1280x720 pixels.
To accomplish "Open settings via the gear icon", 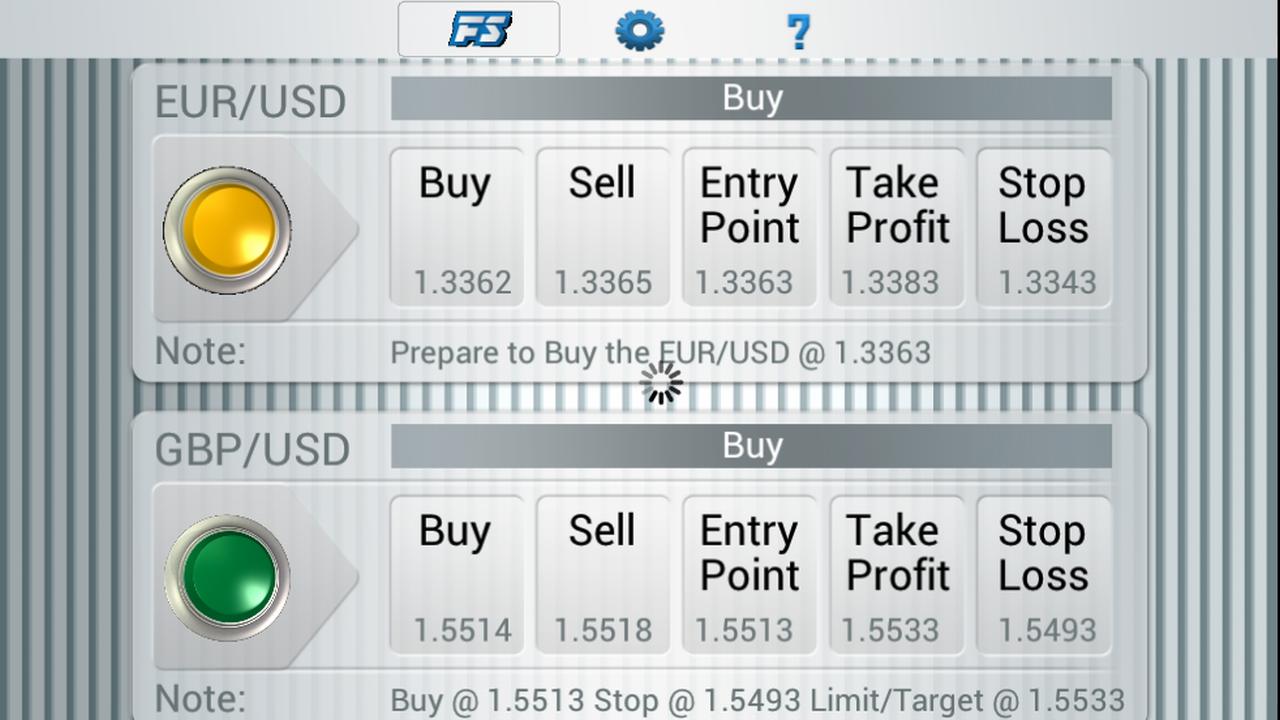I will 640,30.
